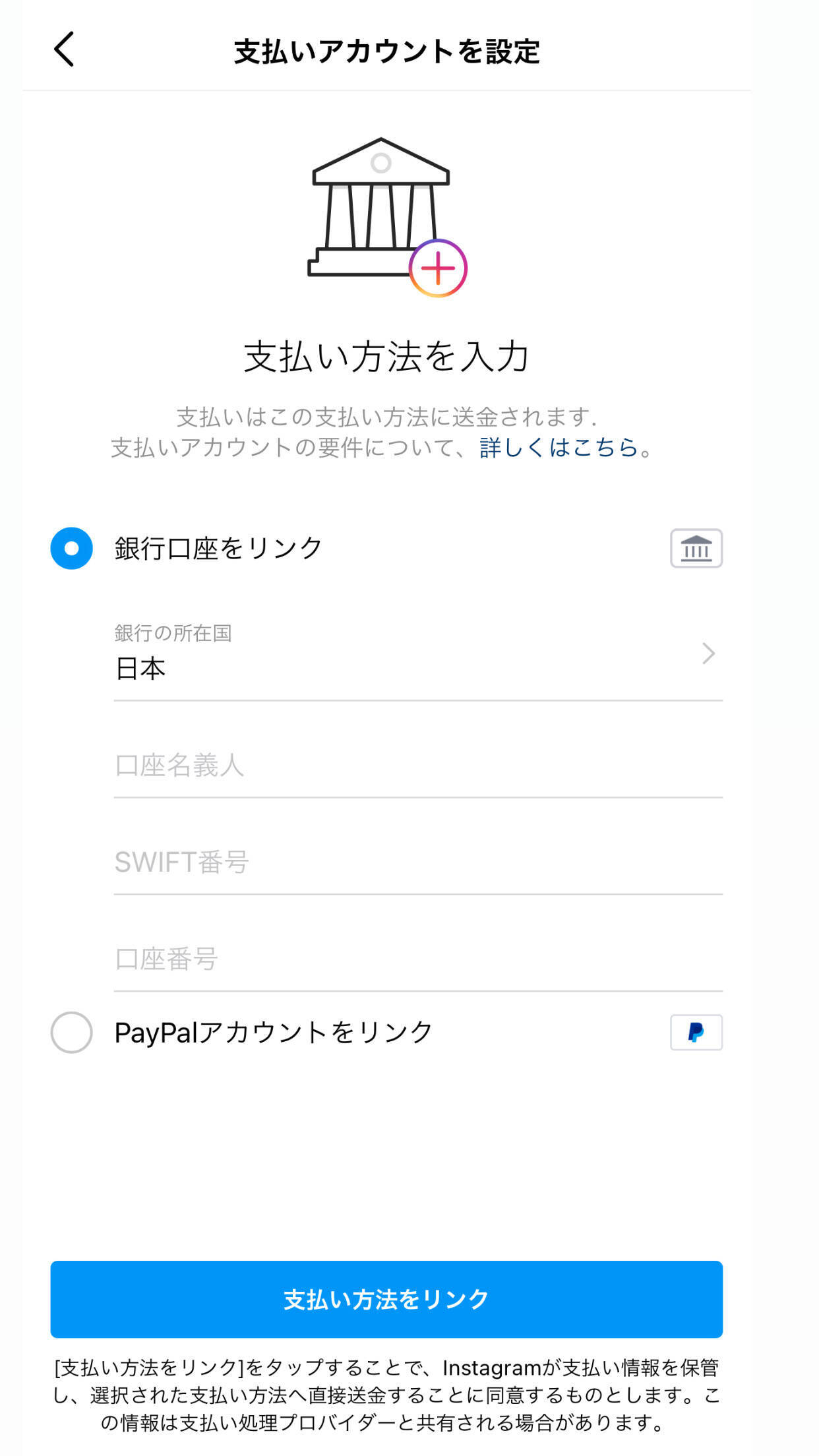The image size is (819, 1456).
Task: Confirm with 支払い方法をリンク button
Action: (x=386, y=1299)
